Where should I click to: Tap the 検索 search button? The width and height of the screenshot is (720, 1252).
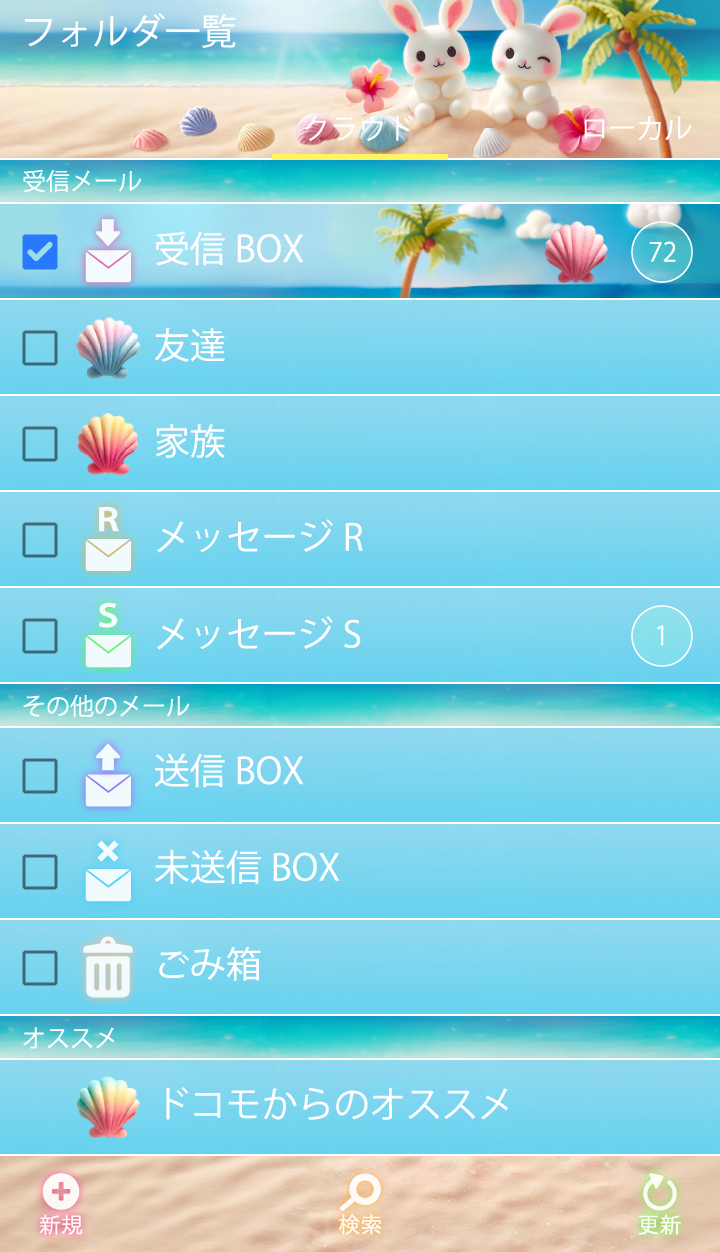pyautogui.click(x=360, y=1204)
